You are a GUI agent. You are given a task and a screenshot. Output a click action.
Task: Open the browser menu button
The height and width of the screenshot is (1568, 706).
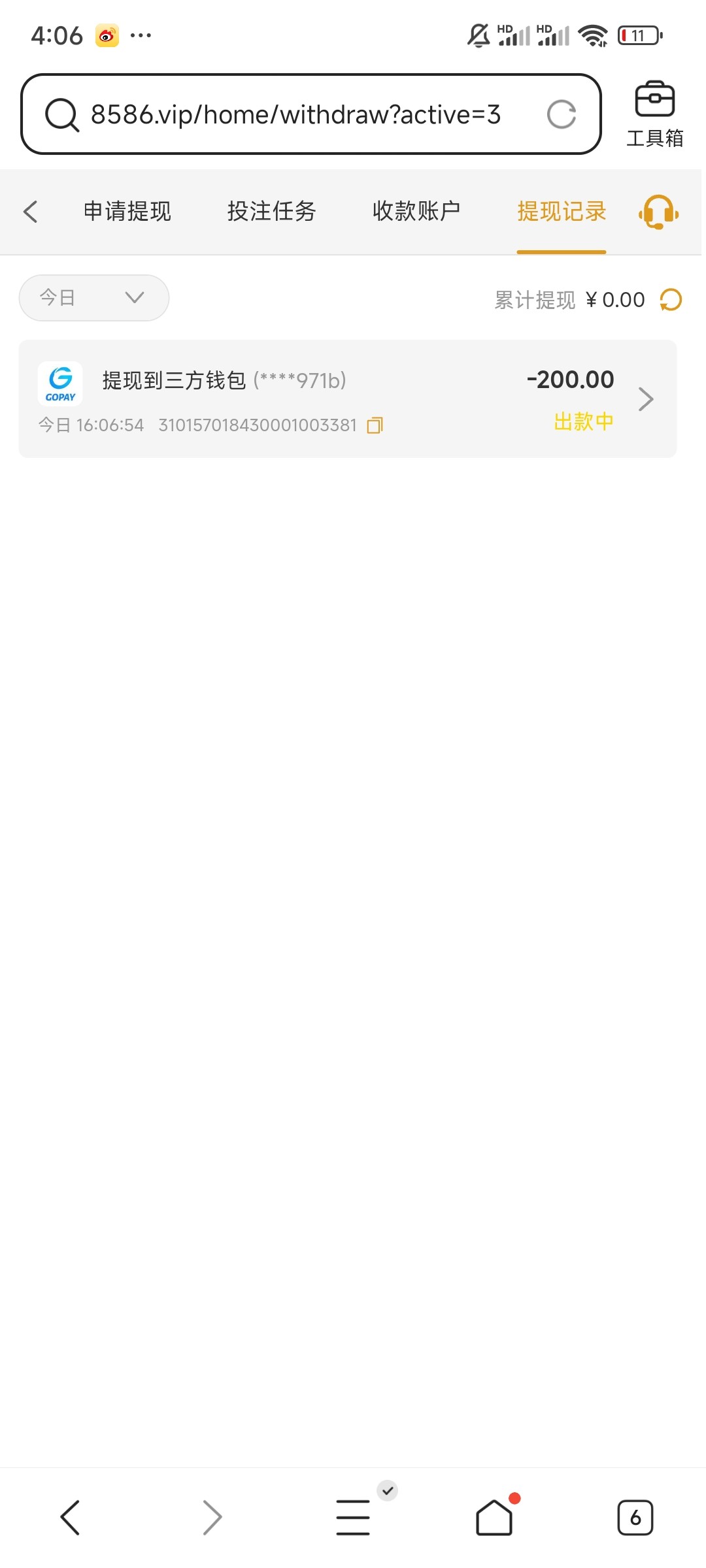353,1516
